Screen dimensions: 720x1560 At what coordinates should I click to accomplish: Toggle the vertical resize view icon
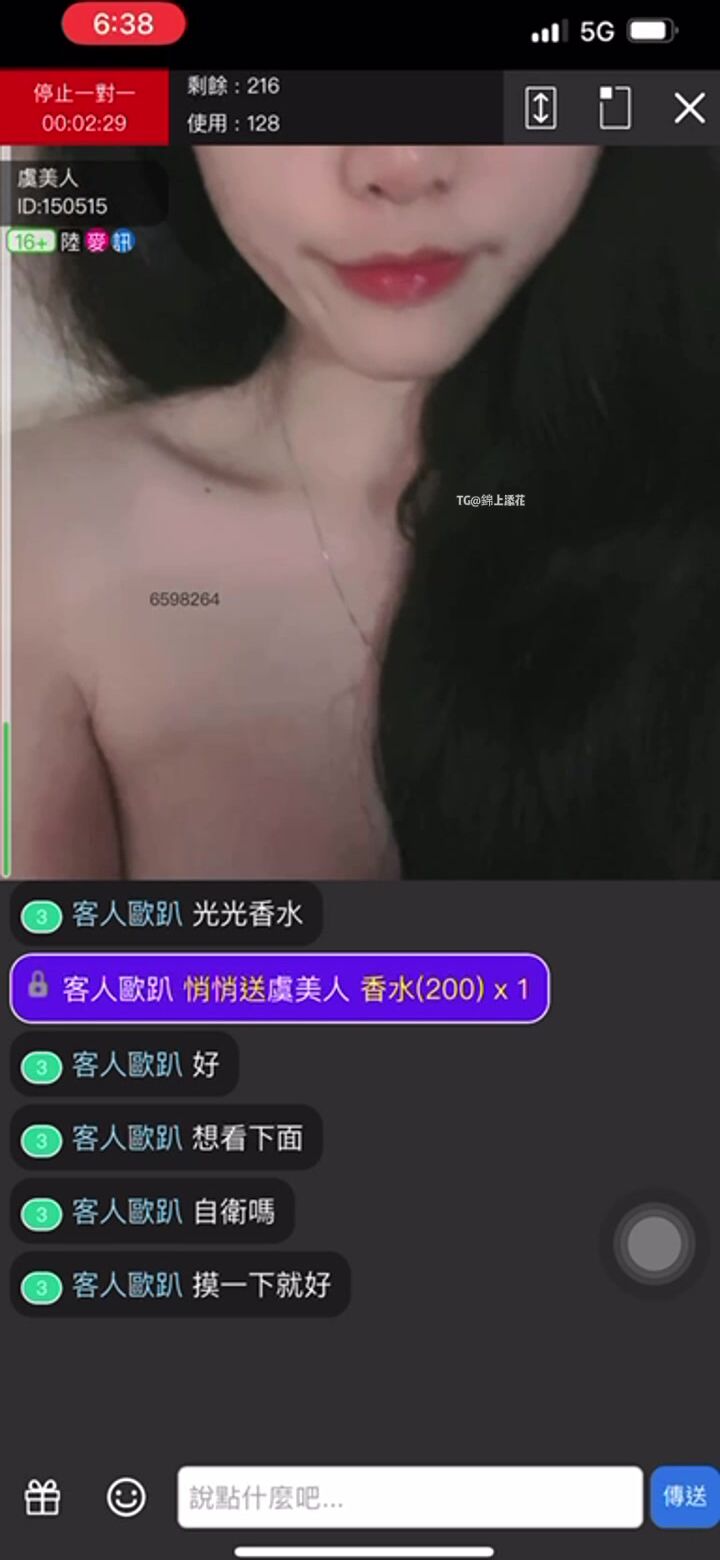(x=540, y=108)
